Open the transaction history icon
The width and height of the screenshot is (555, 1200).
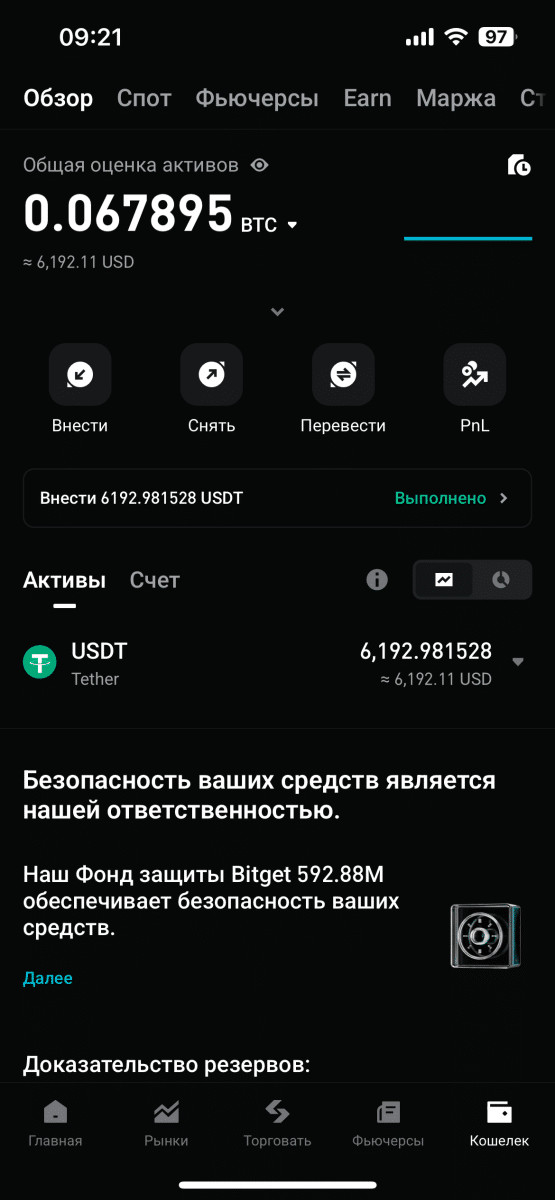519,165
